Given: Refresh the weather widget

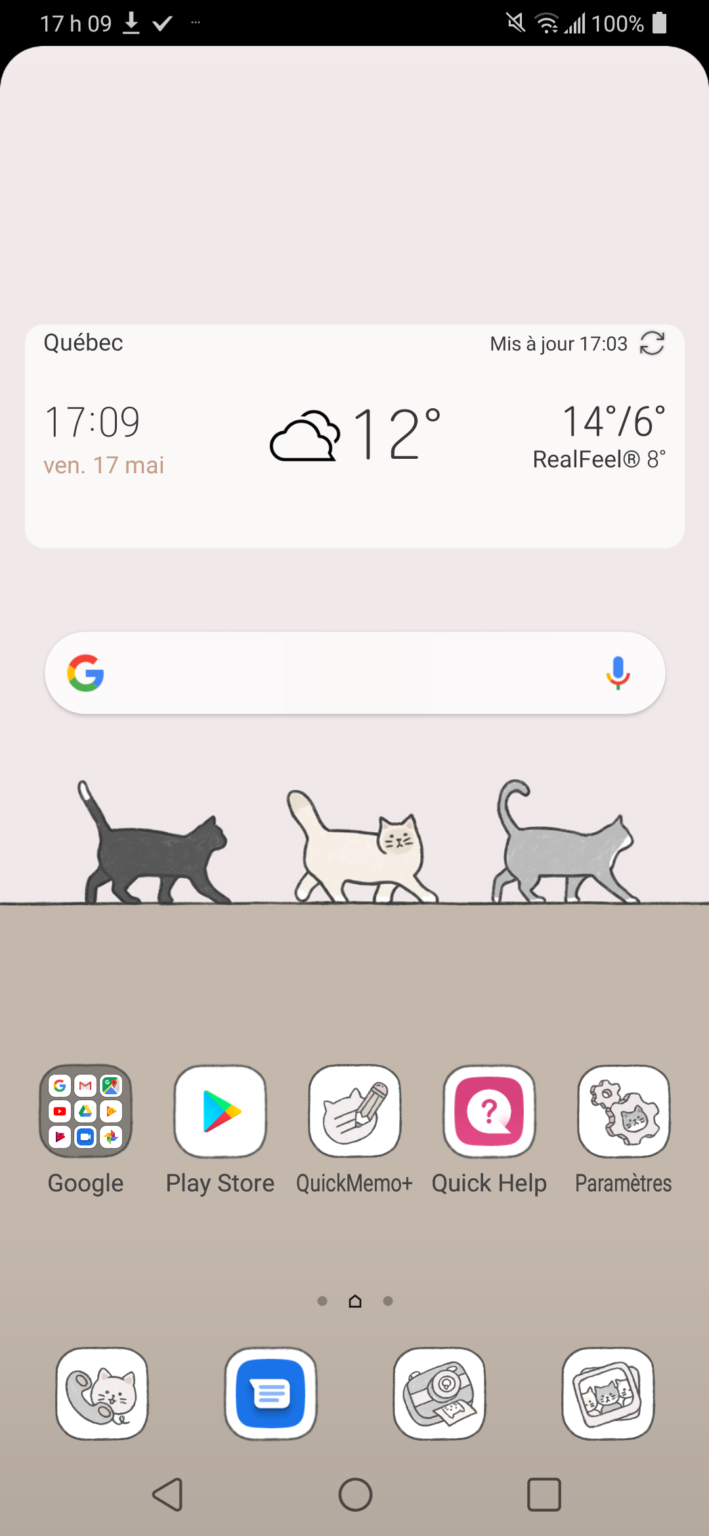Looking at the screenshot, I should click(x=652, y=344).
